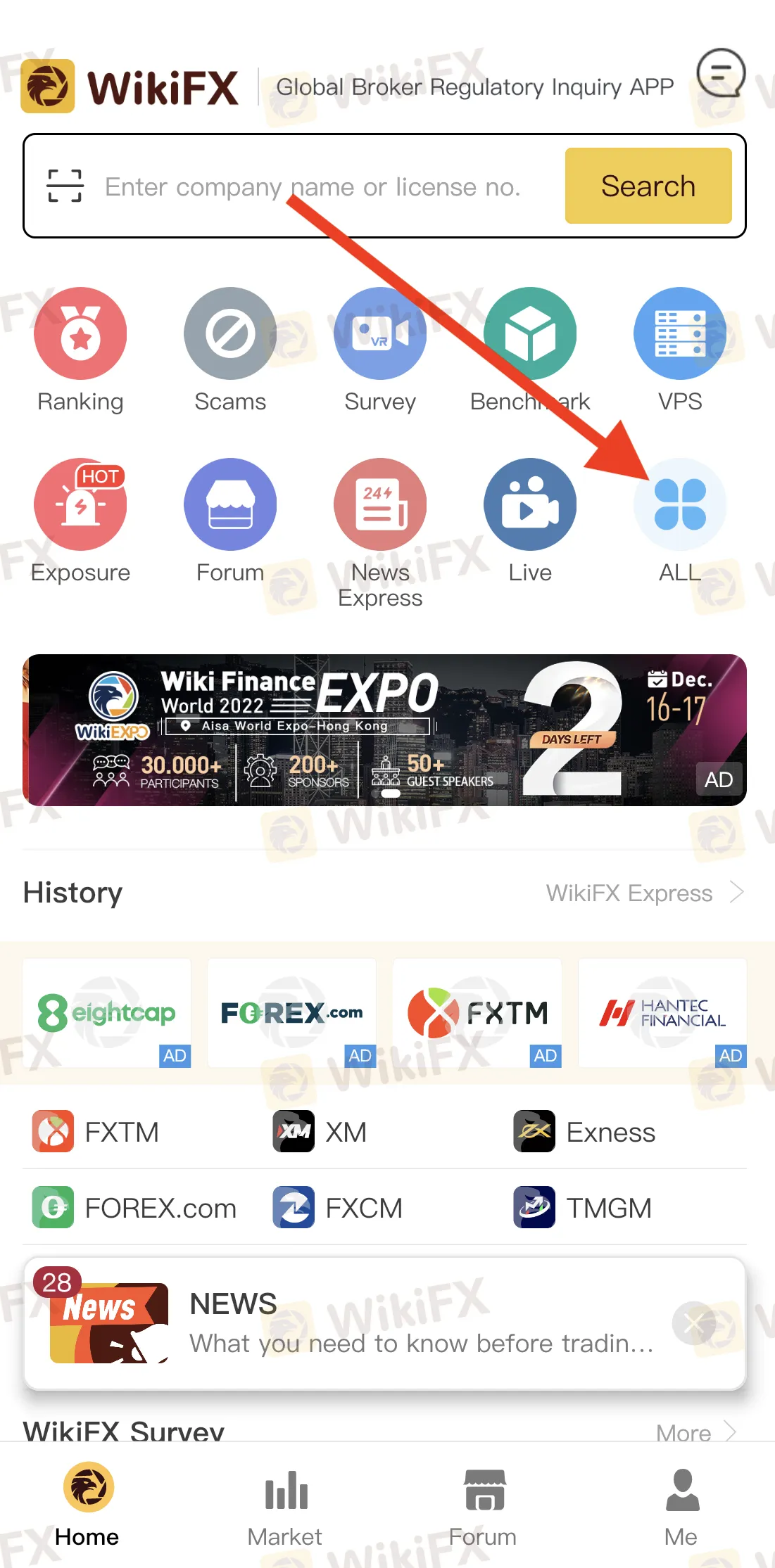Tap the scan icon in search box
Image resolution: width=775 pixels, height=1568 pixels.
[x=65, y=186]
